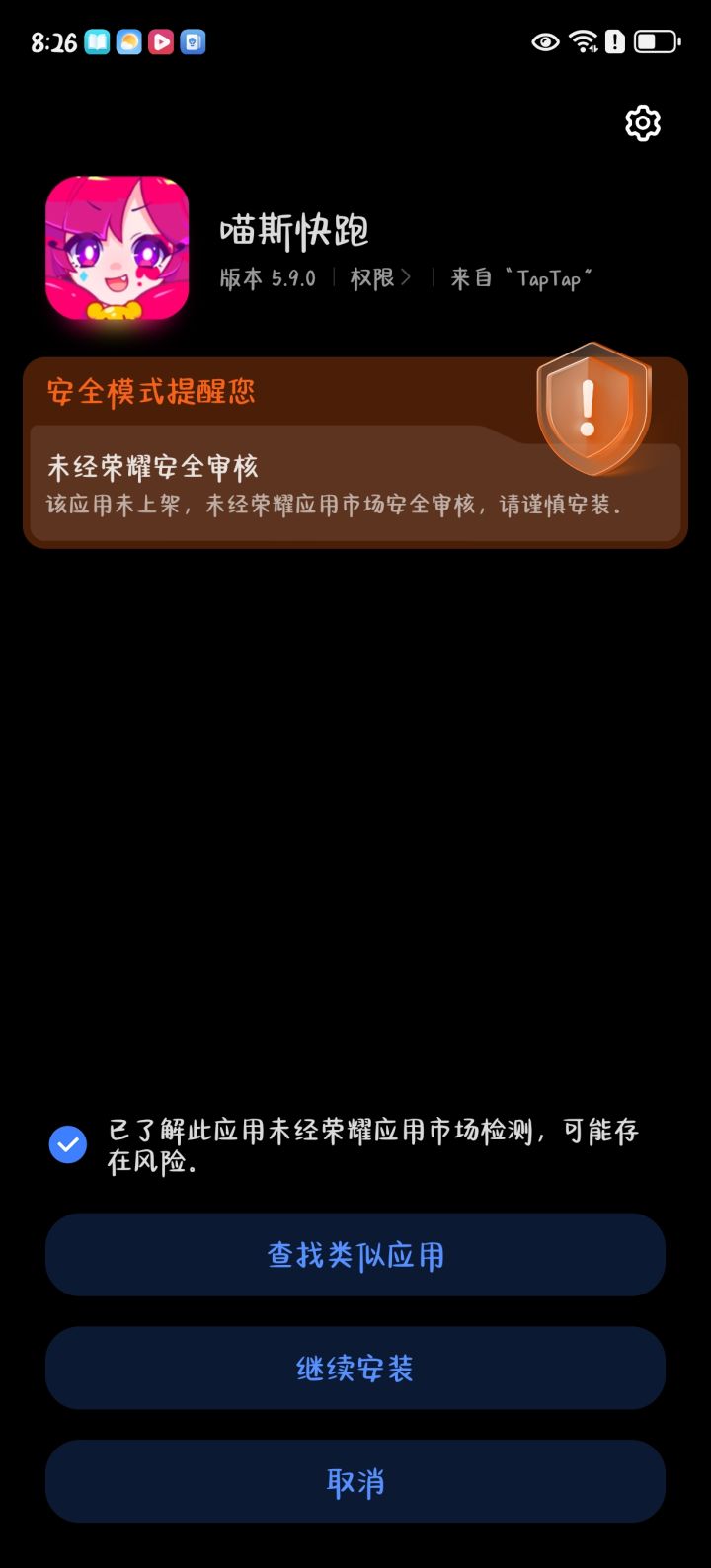Tap 取消 to cancel installation
Screen dimensions: 711x1568
tap(355, 1480)
